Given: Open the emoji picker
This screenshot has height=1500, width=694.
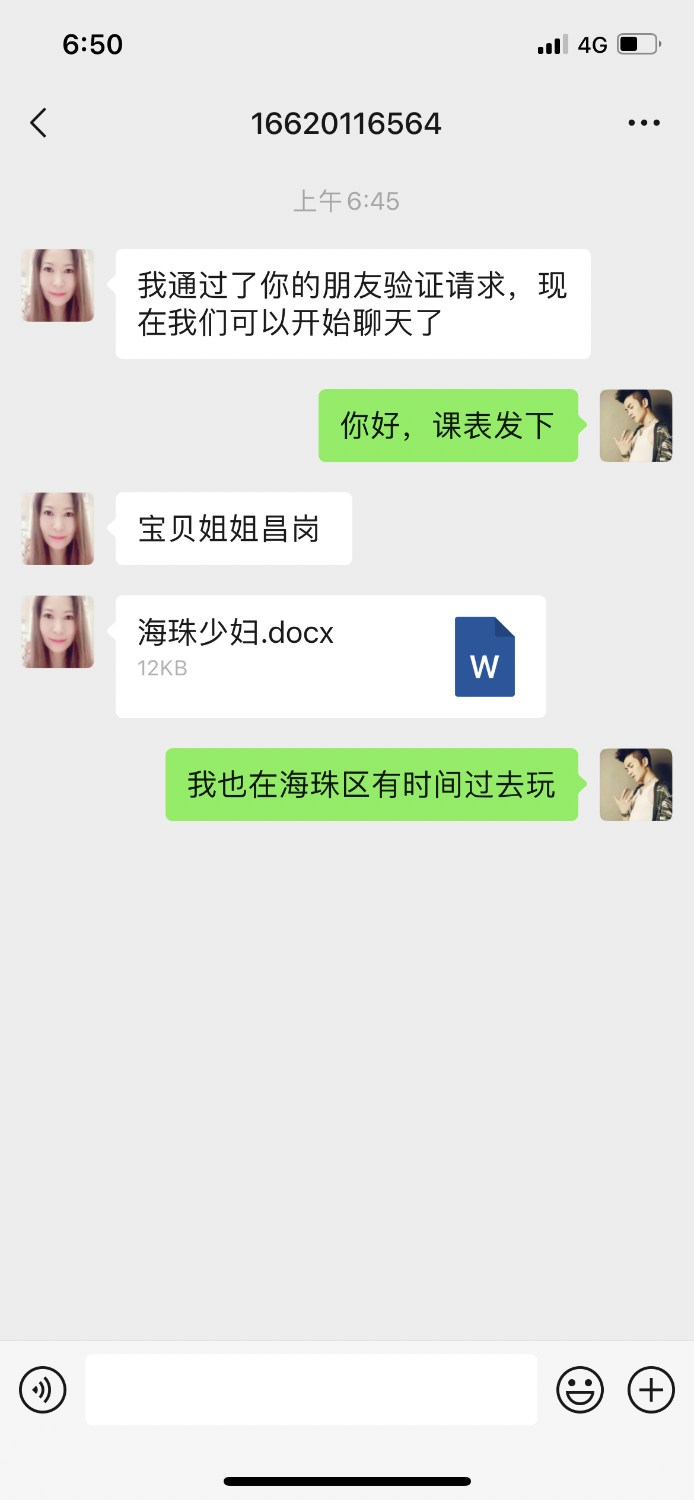Looking at the screenshot, I should tap(580, 1390).
